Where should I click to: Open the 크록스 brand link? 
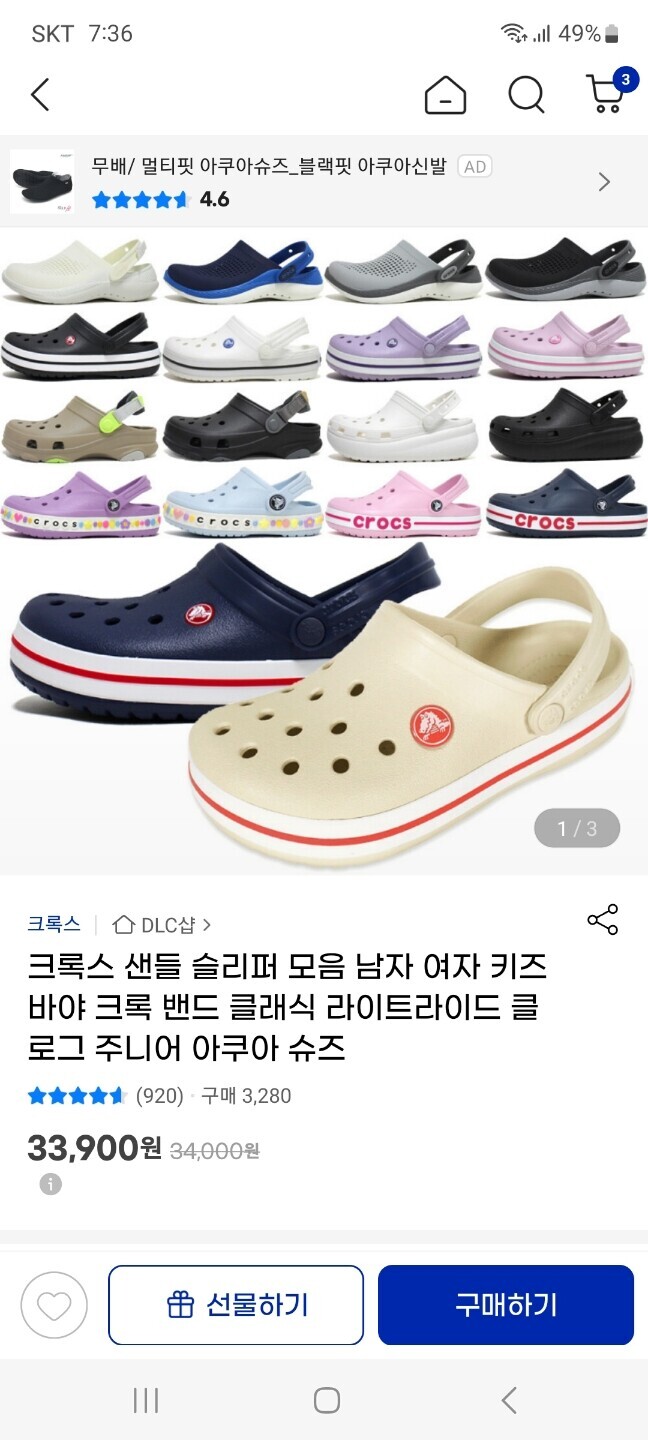(x=56, y=924)
